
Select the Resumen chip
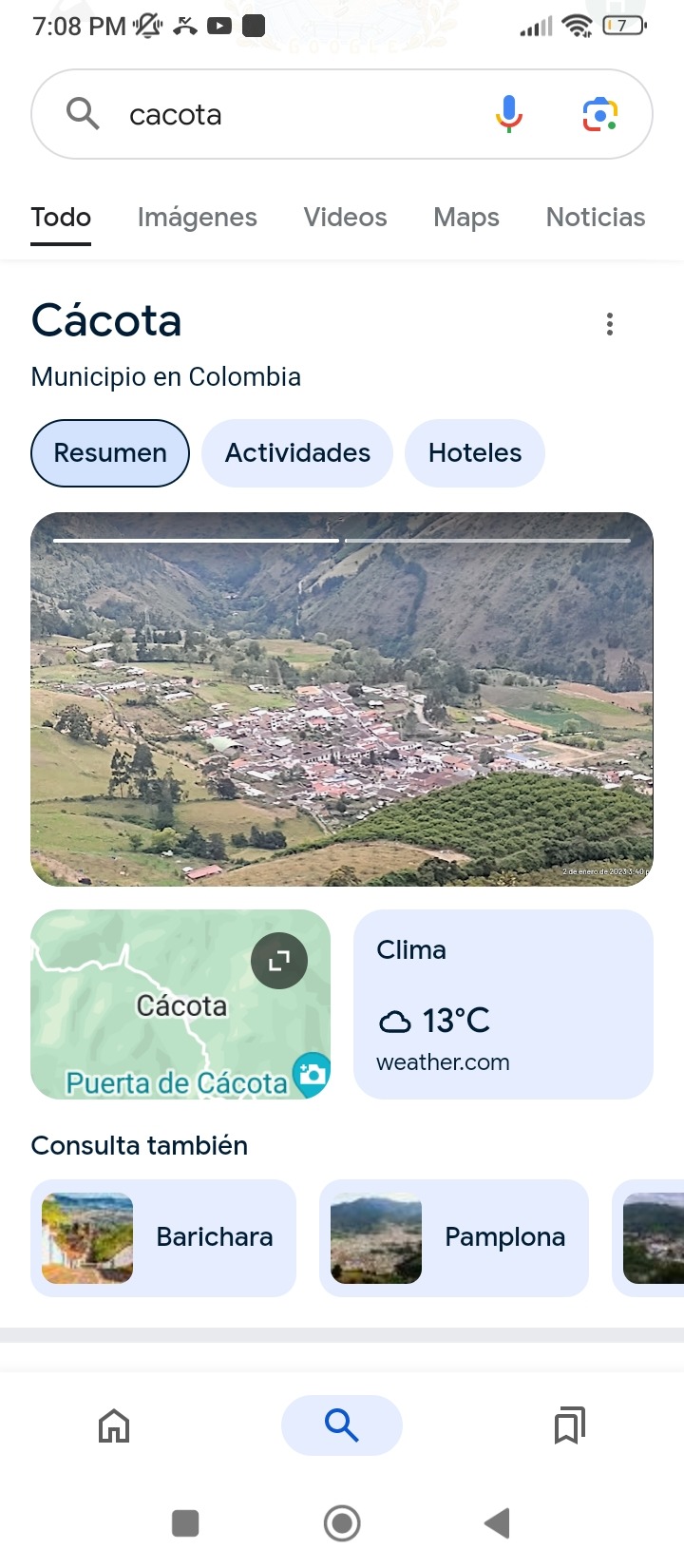tap(110, 453)
